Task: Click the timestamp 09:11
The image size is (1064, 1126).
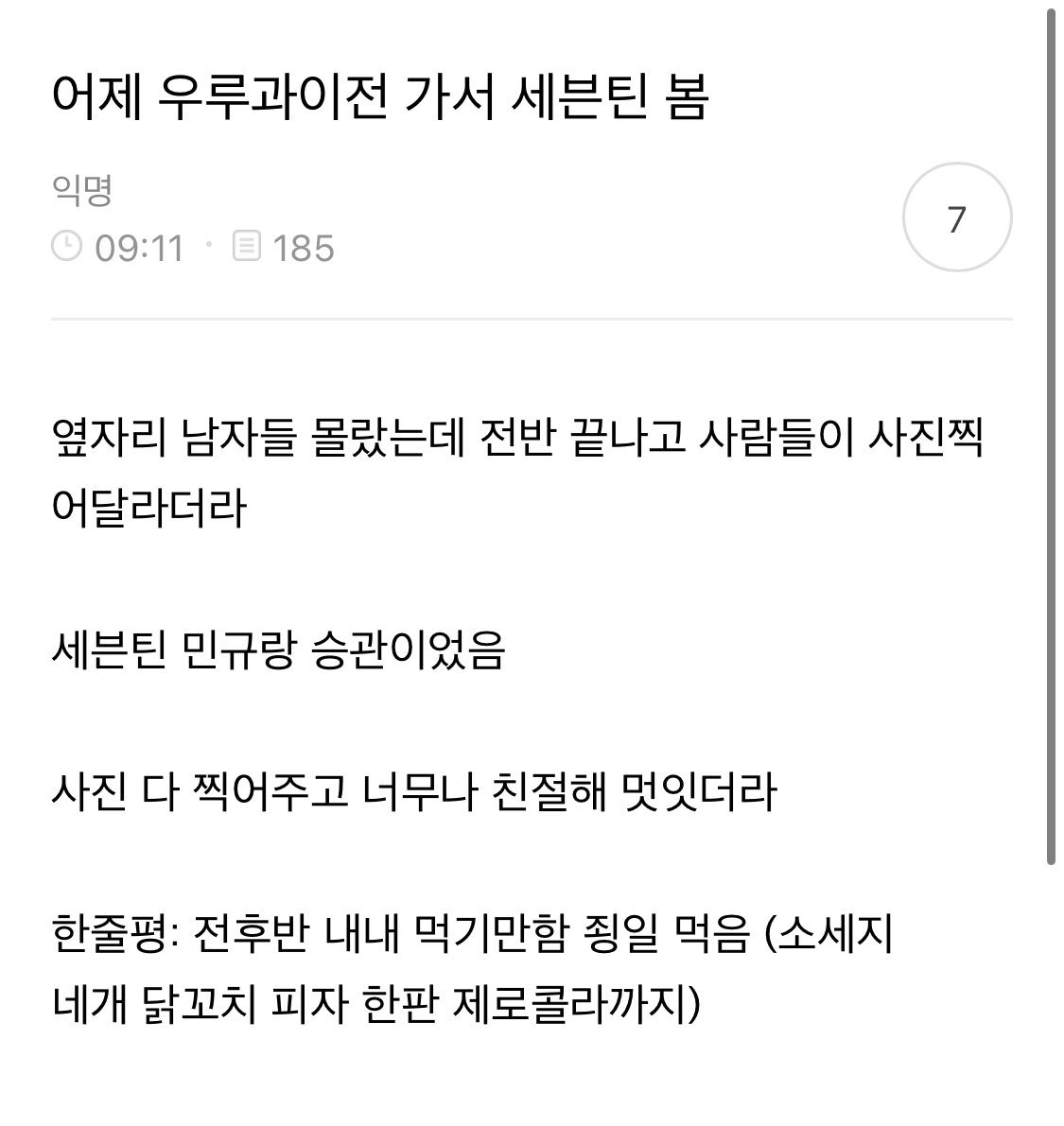Action: [x=140, y=247]
